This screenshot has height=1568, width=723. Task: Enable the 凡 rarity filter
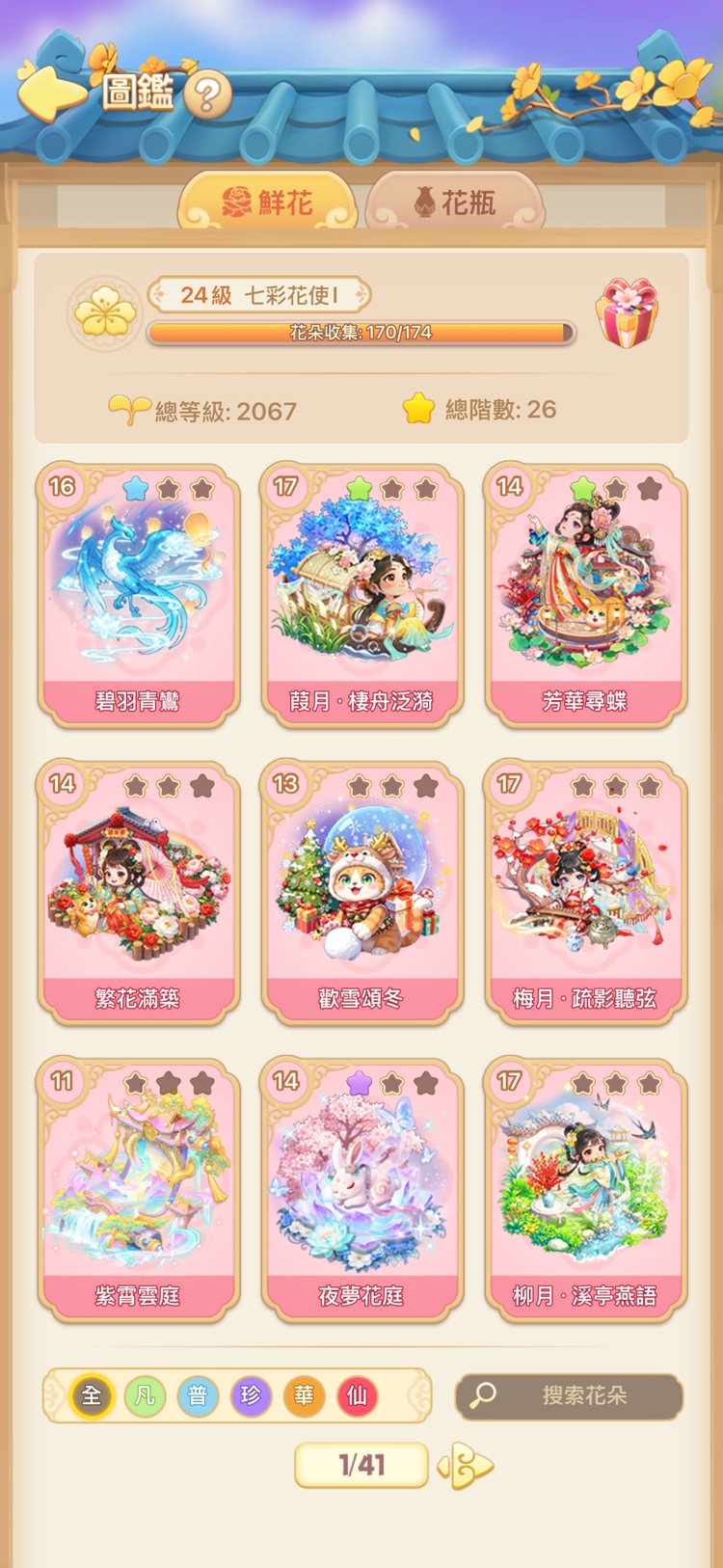[x=144, y=1395]
